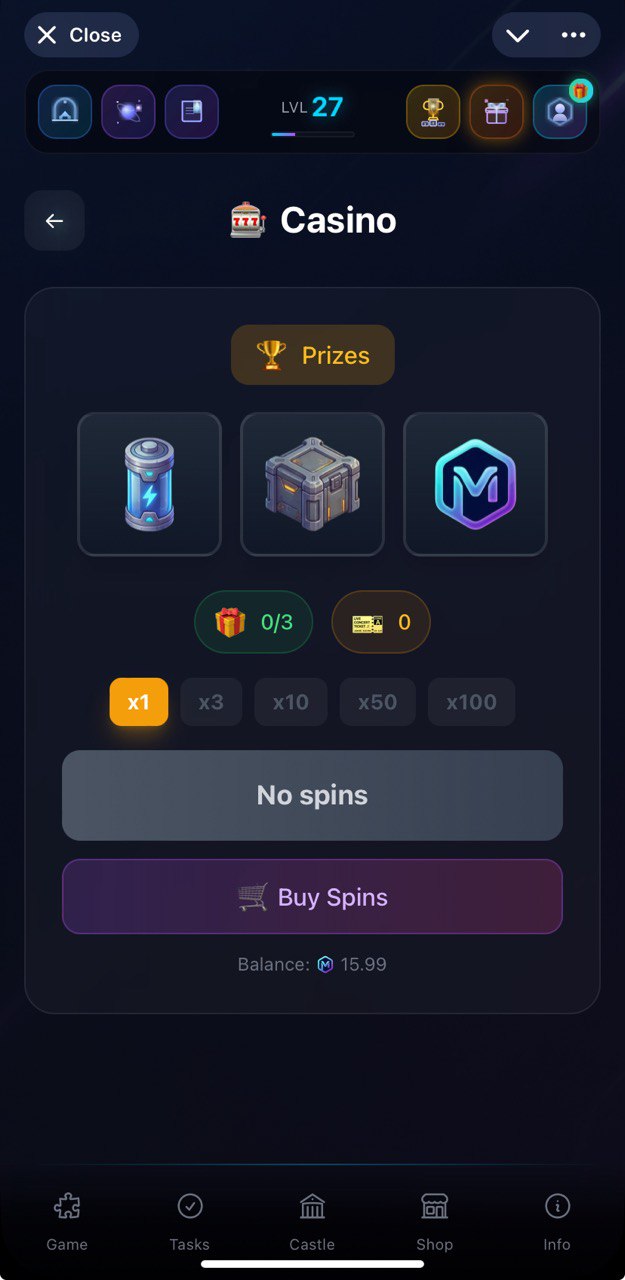Go back with the arrow button
The height and width of the screenshot is (1280, 625).
(x=55, y=220)
